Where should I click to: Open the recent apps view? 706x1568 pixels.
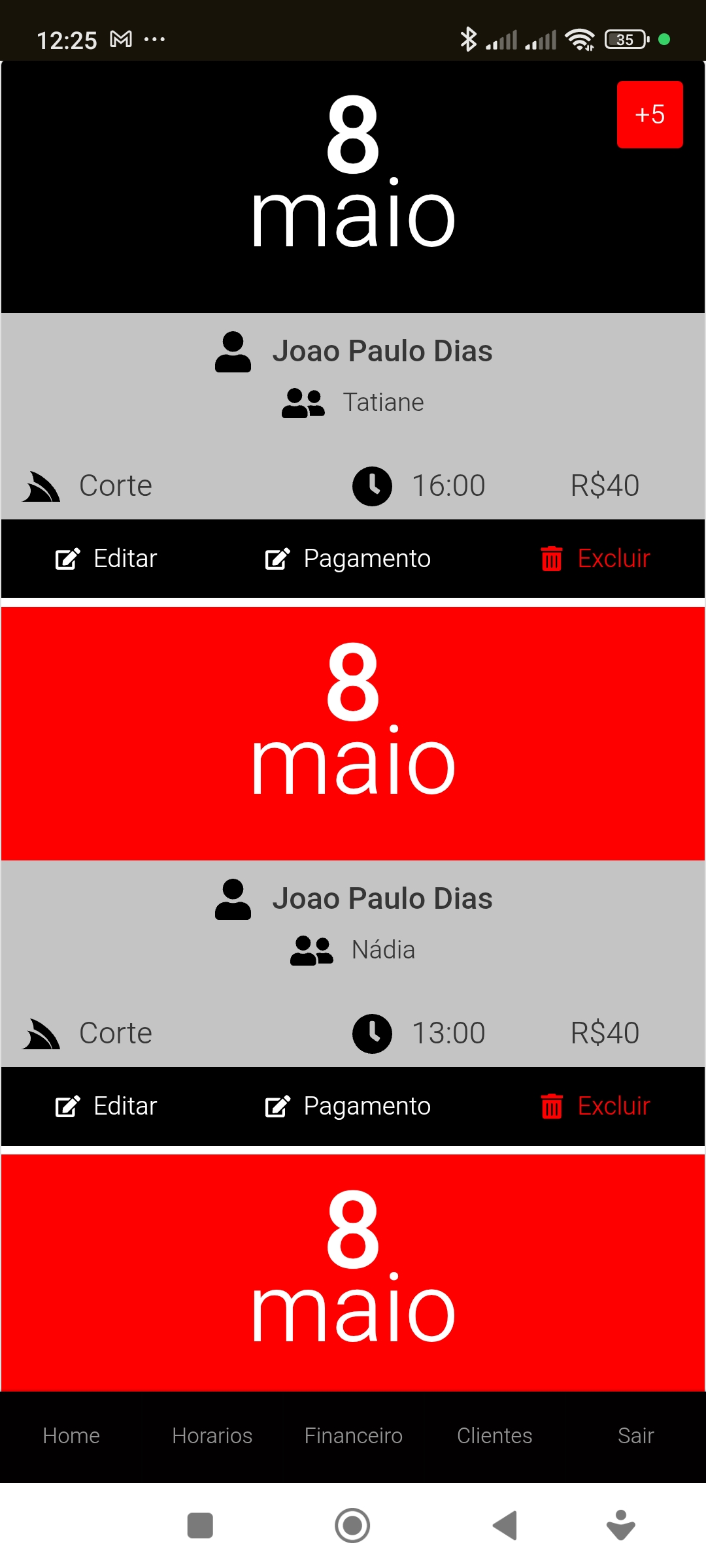pos(200,1526)
